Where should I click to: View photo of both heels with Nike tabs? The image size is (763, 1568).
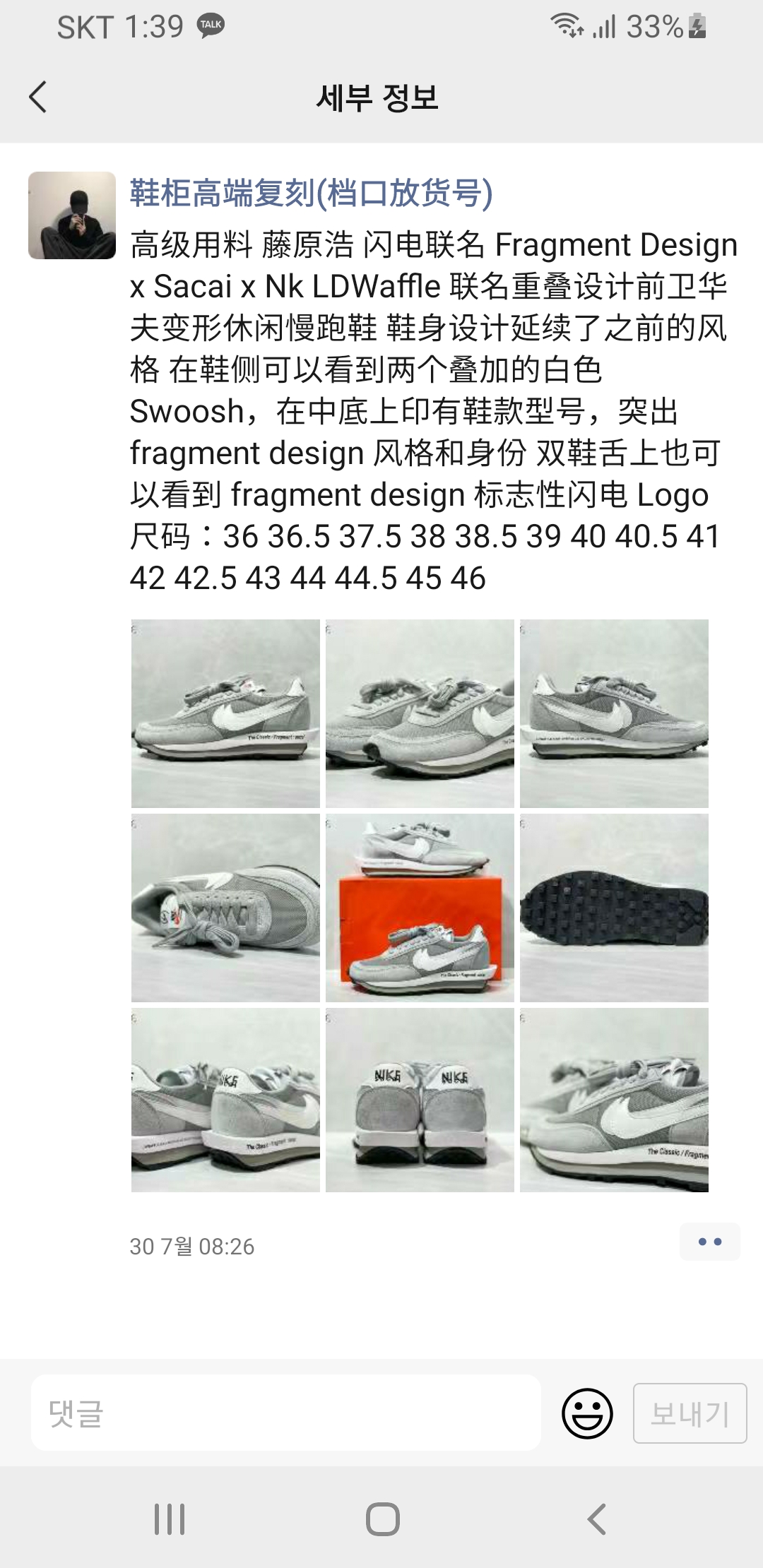click(x=420, y=1100)
